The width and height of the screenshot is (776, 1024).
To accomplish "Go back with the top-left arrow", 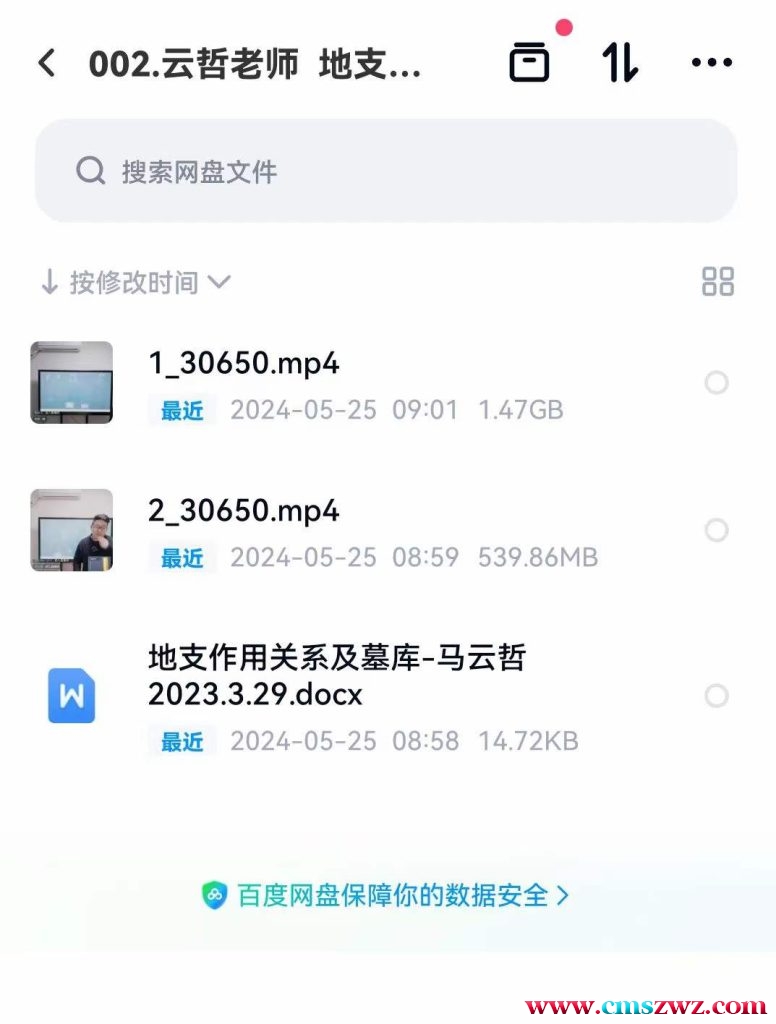I will coord(47,64).
